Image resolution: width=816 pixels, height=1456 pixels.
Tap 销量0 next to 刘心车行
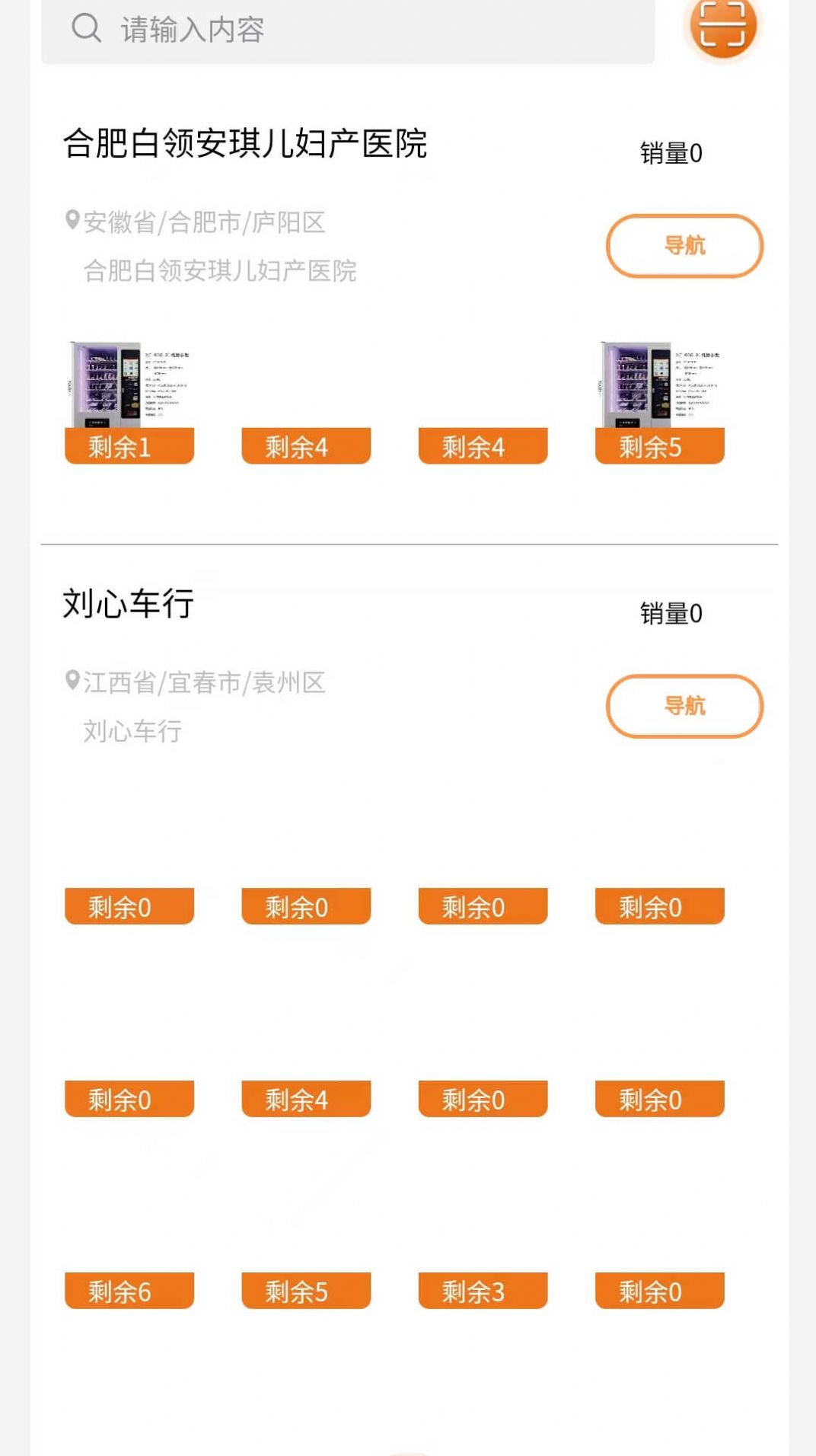[x=671, y=611]
